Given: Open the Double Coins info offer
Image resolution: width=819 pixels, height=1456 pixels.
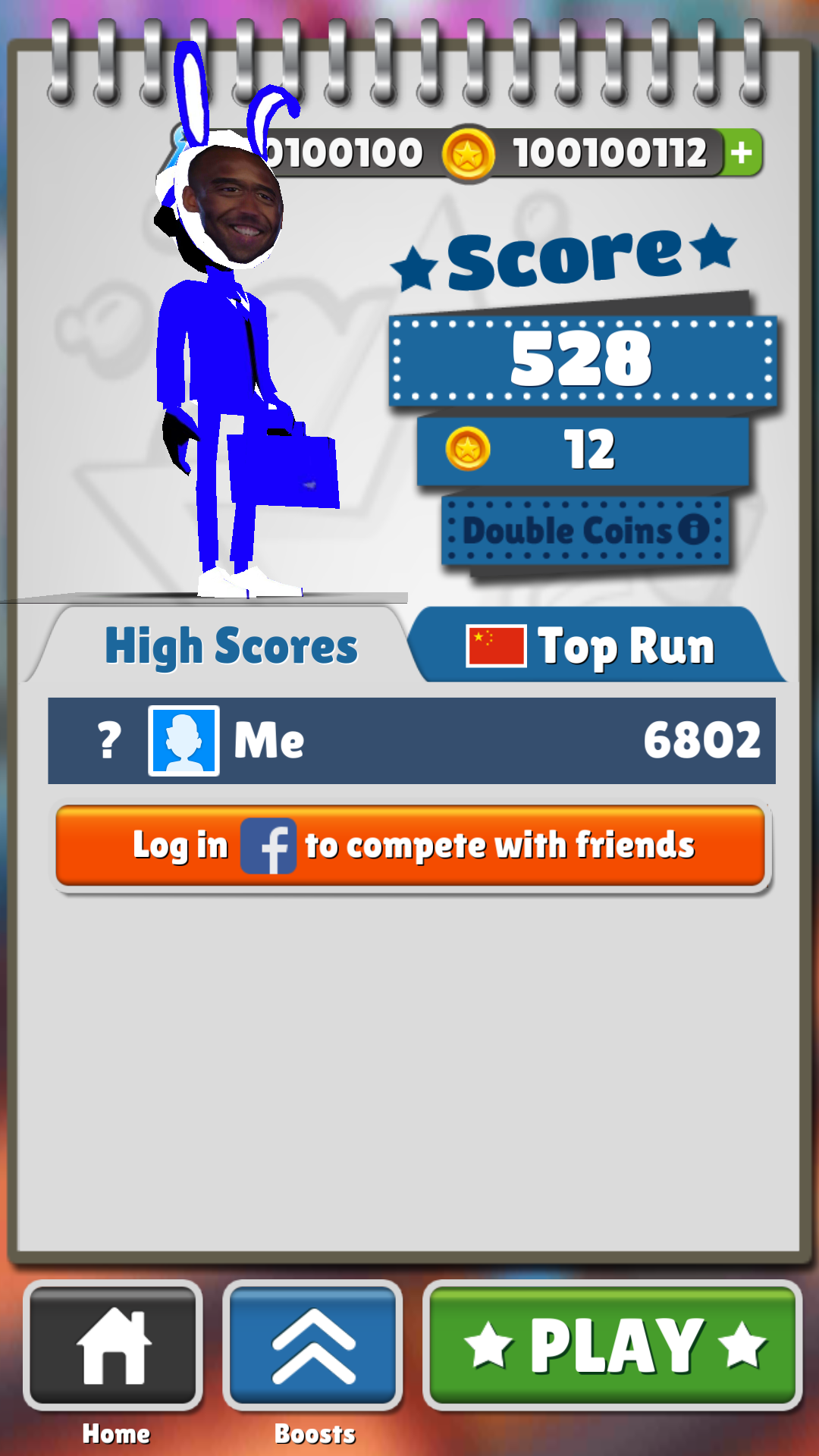Looking at the screenshot, I should (585, 531).
